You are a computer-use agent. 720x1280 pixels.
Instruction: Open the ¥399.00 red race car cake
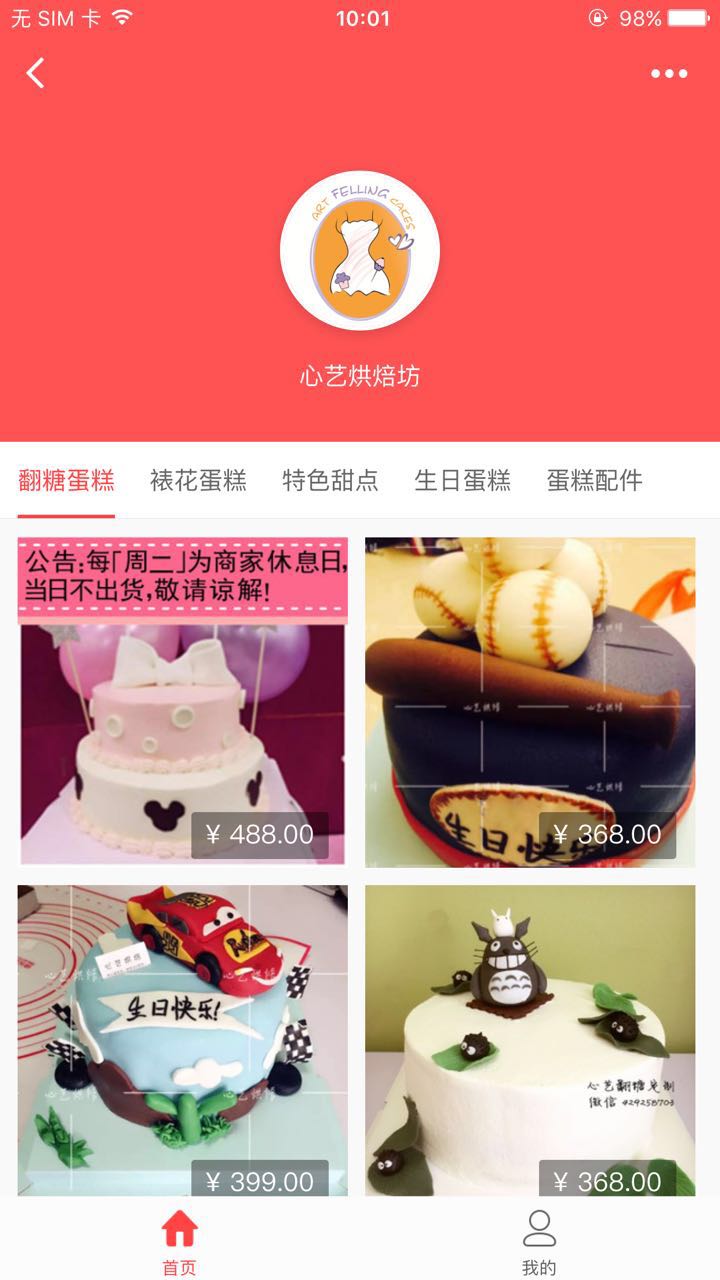point(183,1040)
